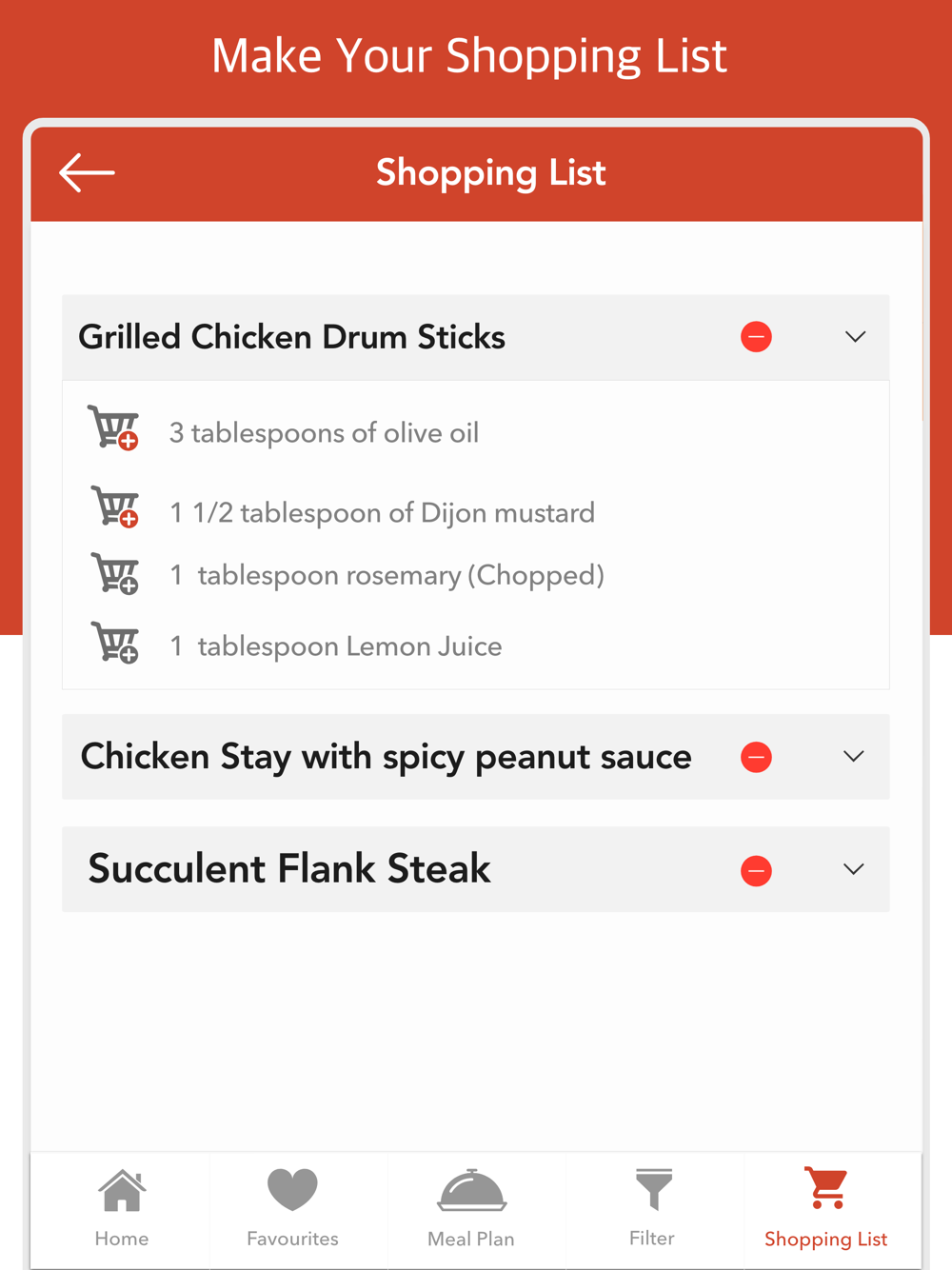
Task: Go back using the arrow icon
Action: [87, 172]
